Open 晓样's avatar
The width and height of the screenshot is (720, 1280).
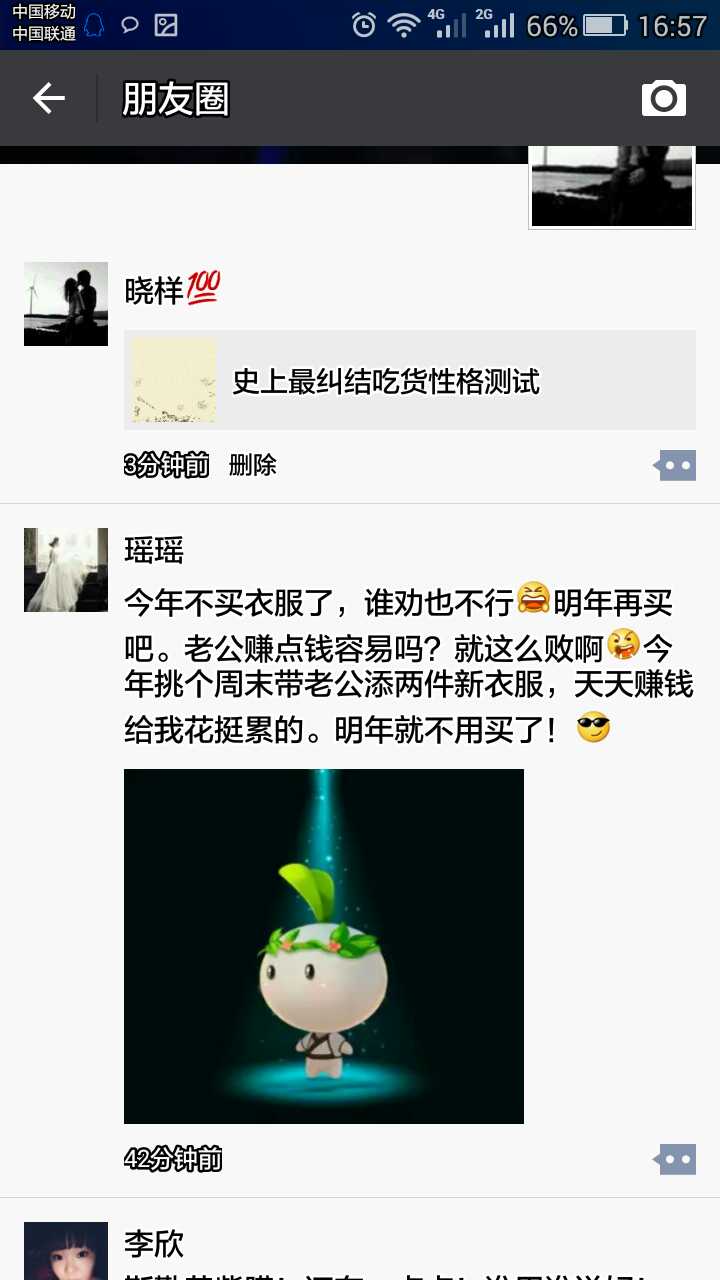[x=66, y=304]
